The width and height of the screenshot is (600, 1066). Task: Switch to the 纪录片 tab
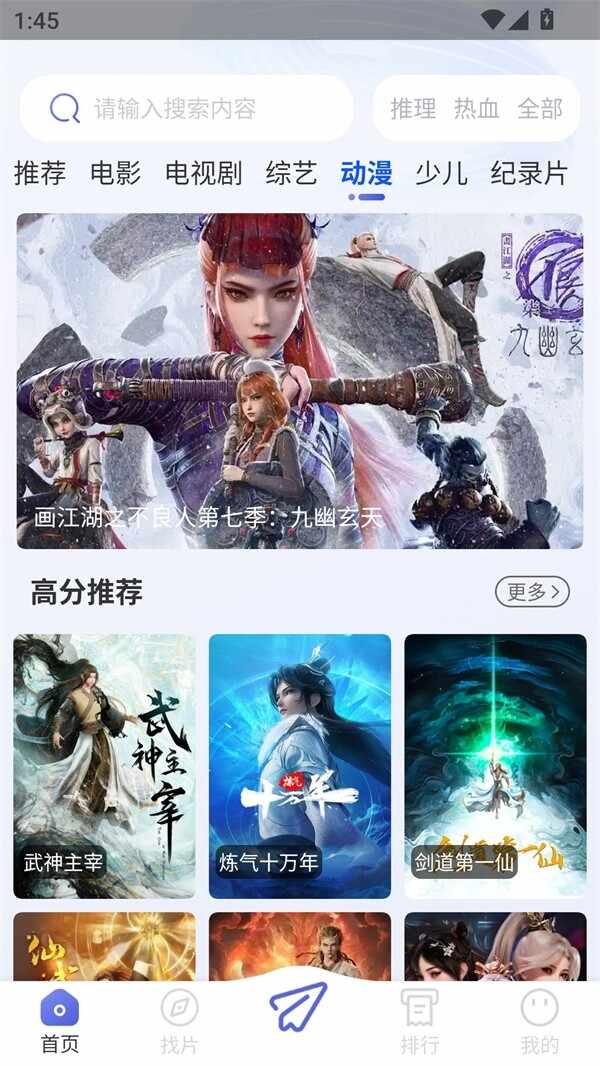529,173
